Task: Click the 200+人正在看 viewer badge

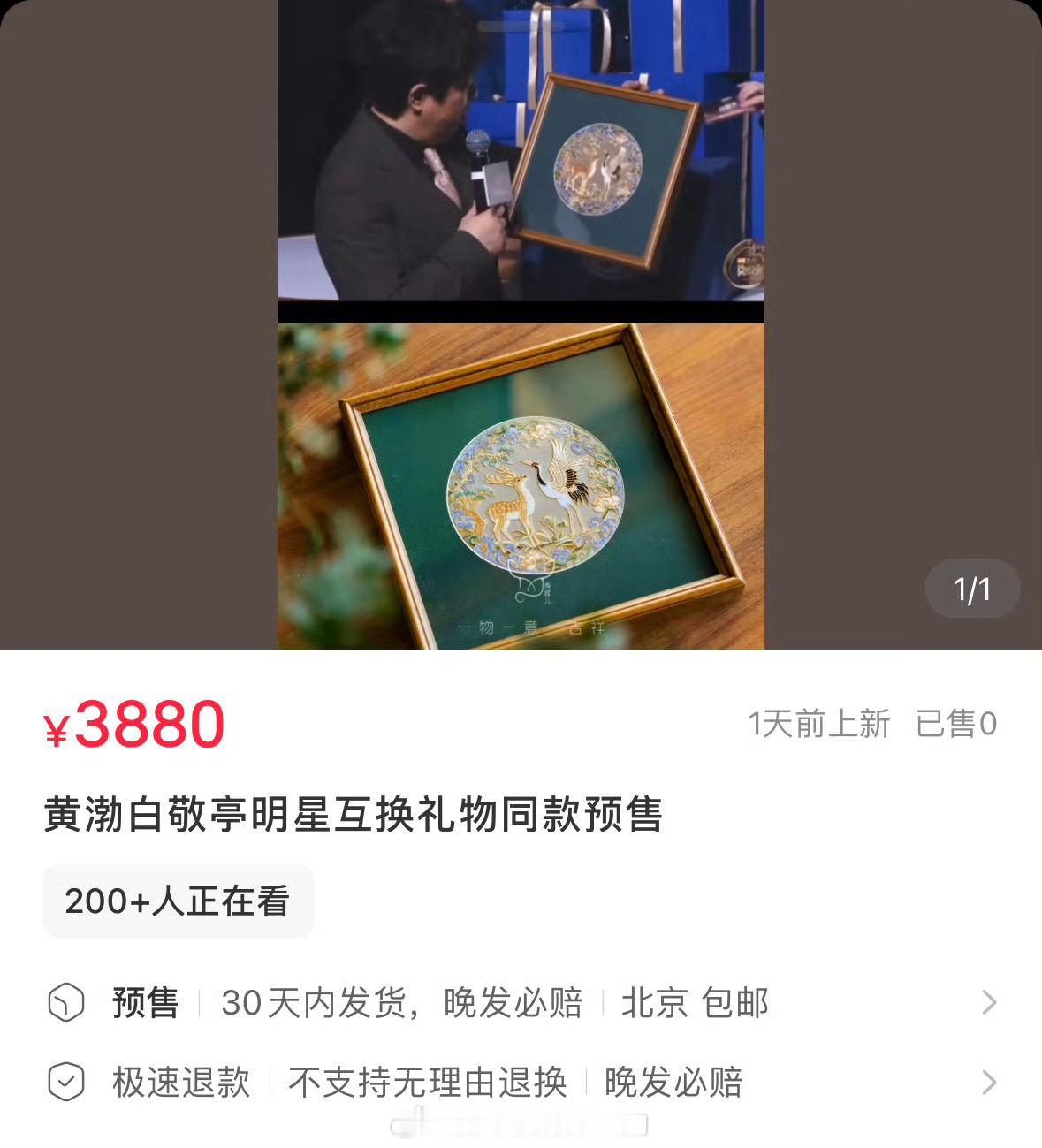Action: (x=178, y=901)
